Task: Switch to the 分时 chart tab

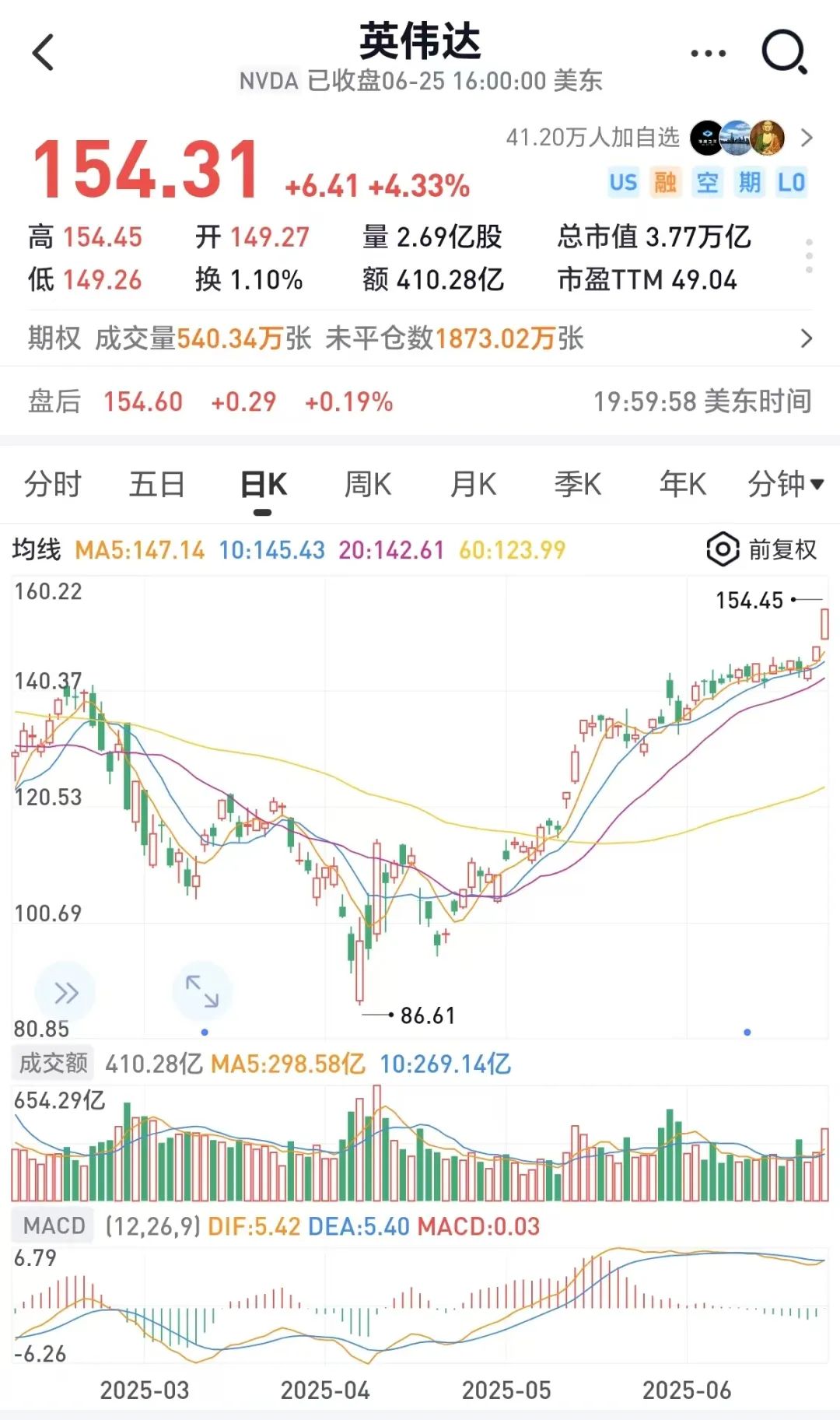Action: coord(53,485)
